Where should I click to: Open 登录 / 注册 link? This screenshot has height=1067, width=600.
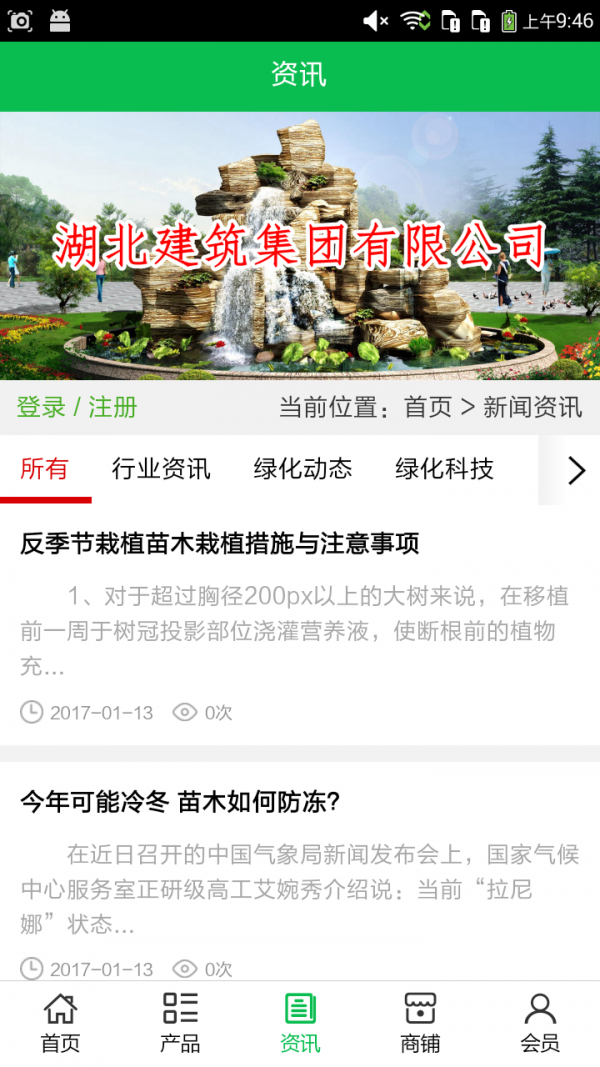(x=77, y=408)
